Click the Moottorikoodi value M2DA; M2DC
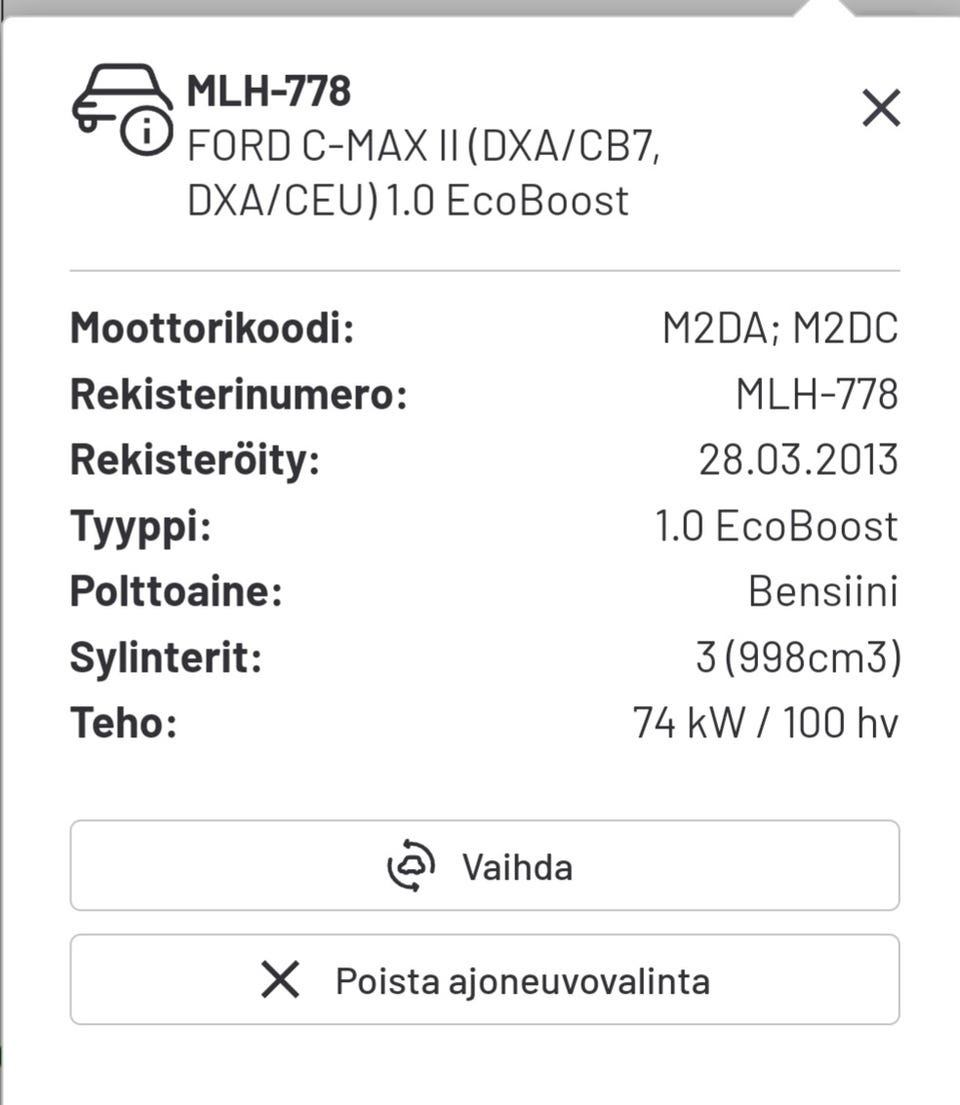 click(x=783, y=327)
